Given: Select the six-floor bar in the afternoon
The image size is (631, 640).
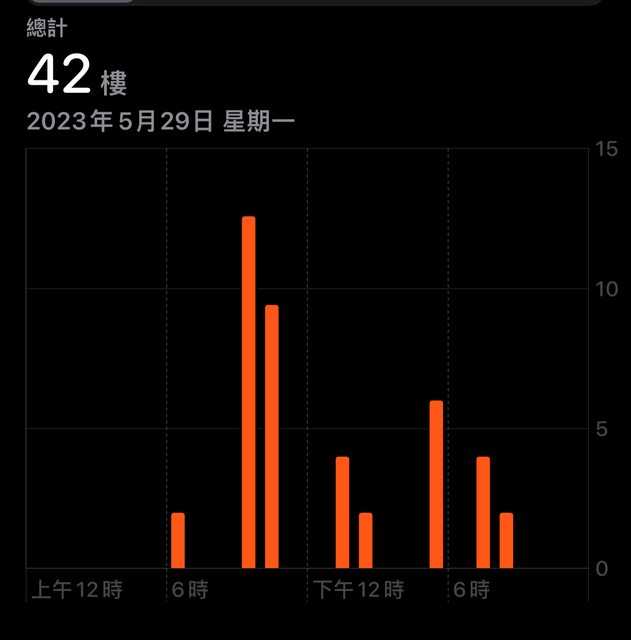Looking at the screenshot, I should [x=436, y=484].
